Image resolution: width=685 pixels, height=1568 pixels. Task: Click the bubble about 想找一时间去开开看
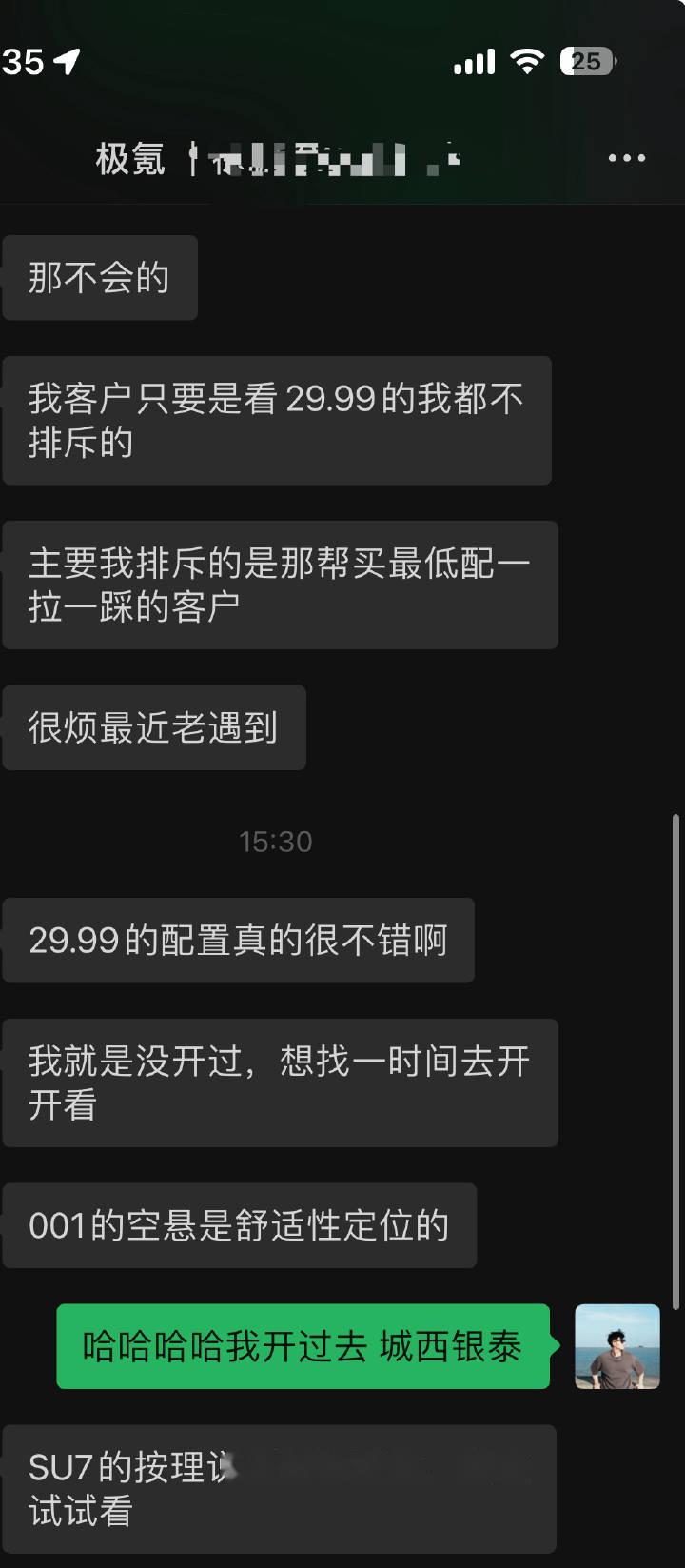click(281, 1082)
